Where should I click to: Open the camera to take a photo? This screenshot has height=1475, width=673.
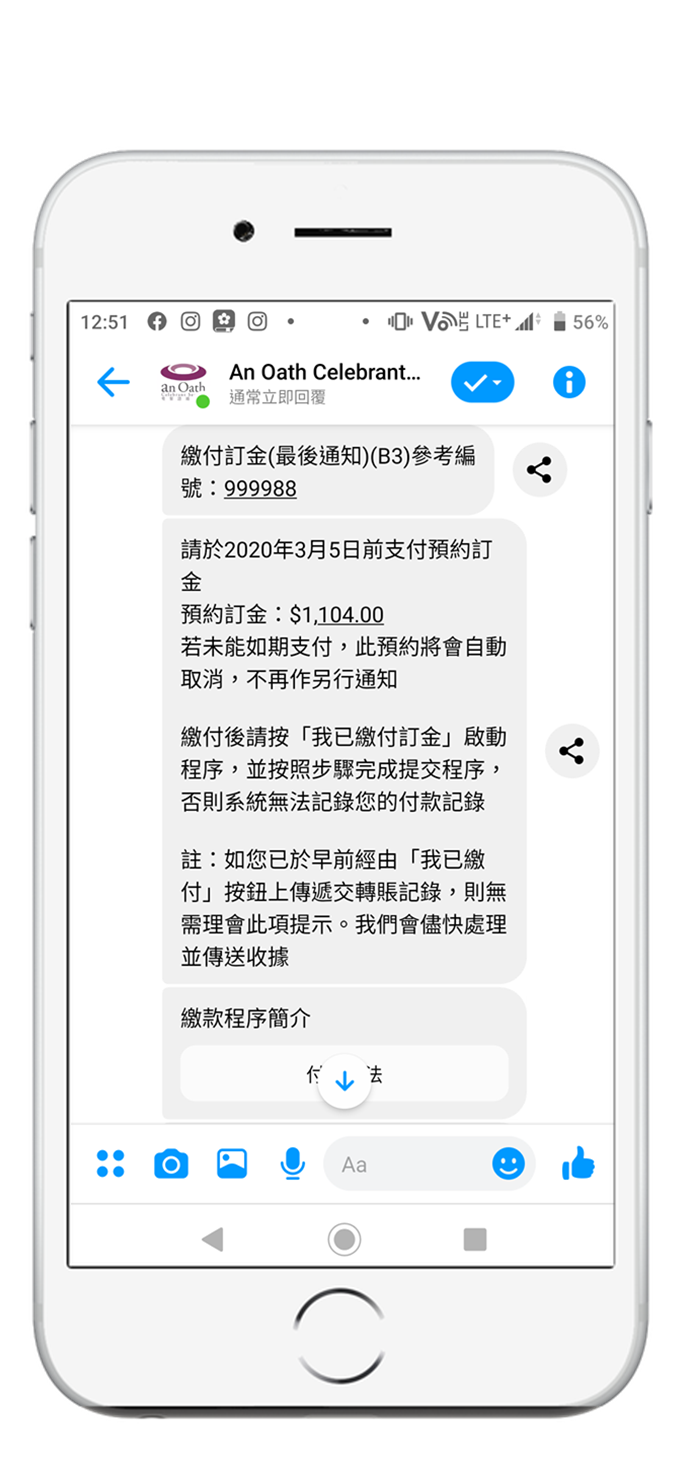171,1164
